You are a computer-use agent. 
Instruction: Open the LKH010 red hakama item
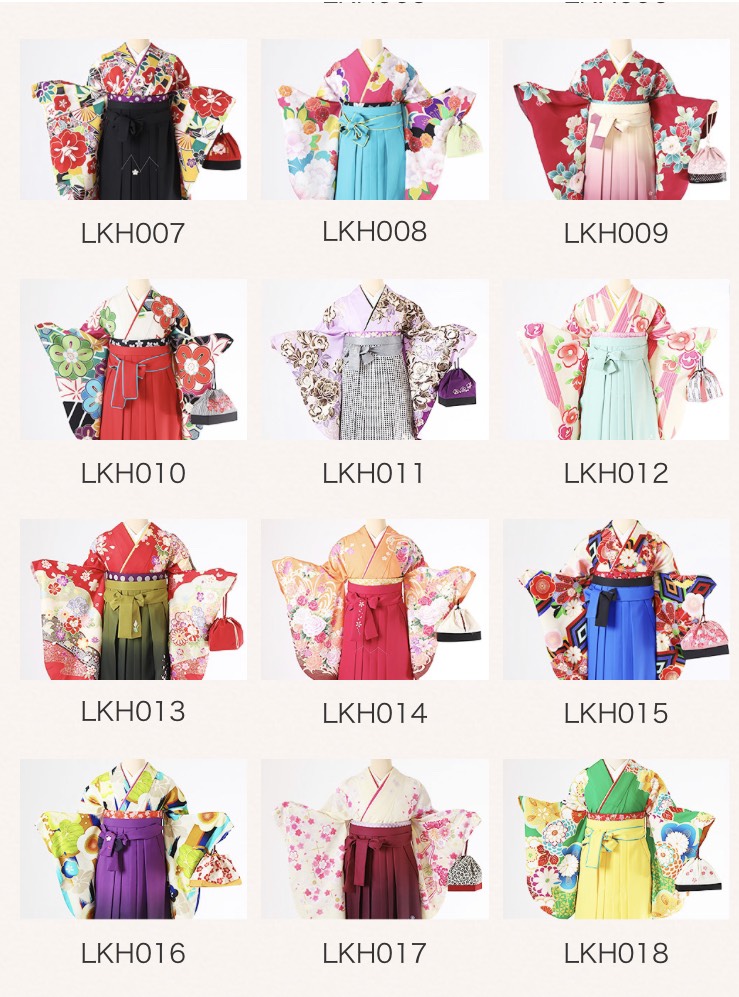point(133,360)
